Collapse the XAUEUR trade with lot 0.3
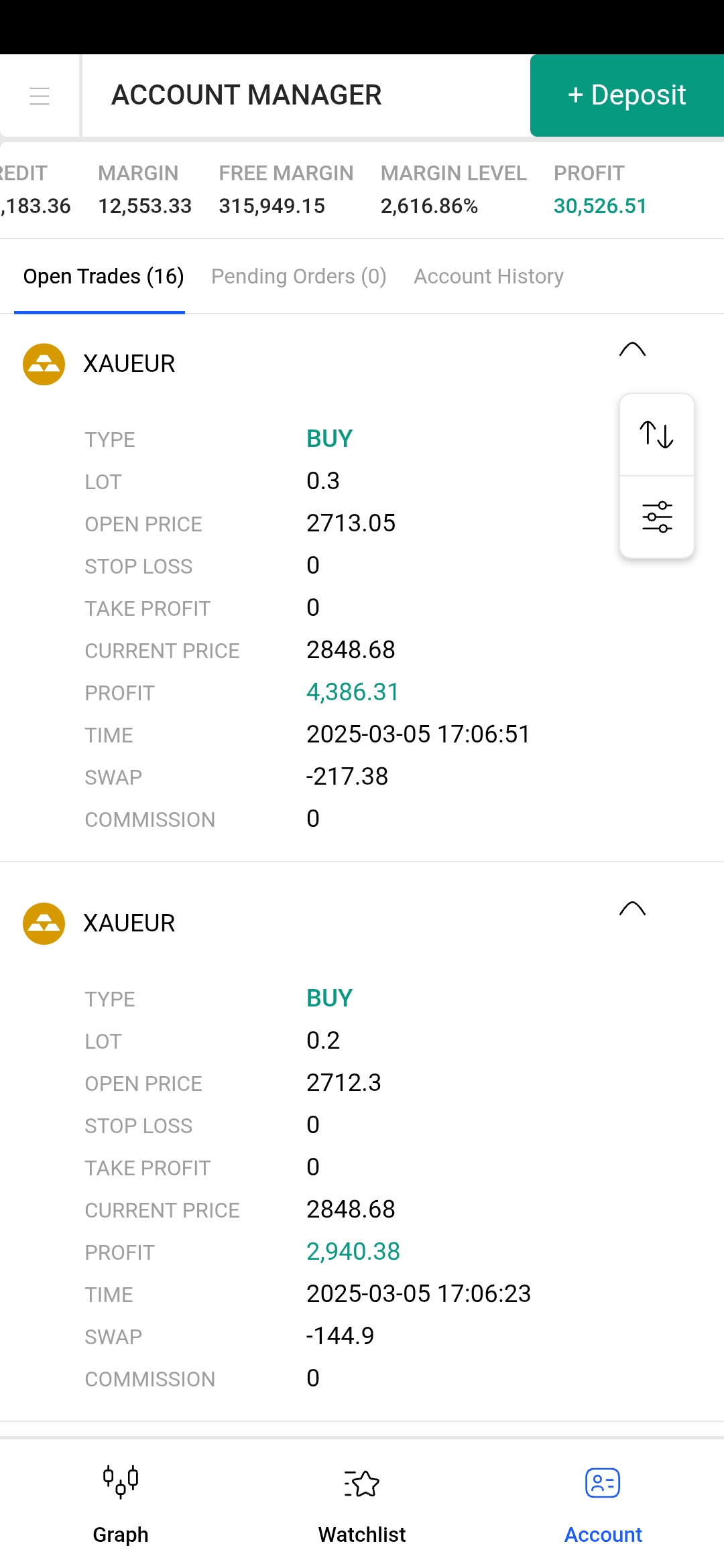This screenshot has width=724, height=1568. [x=632, y=350]
